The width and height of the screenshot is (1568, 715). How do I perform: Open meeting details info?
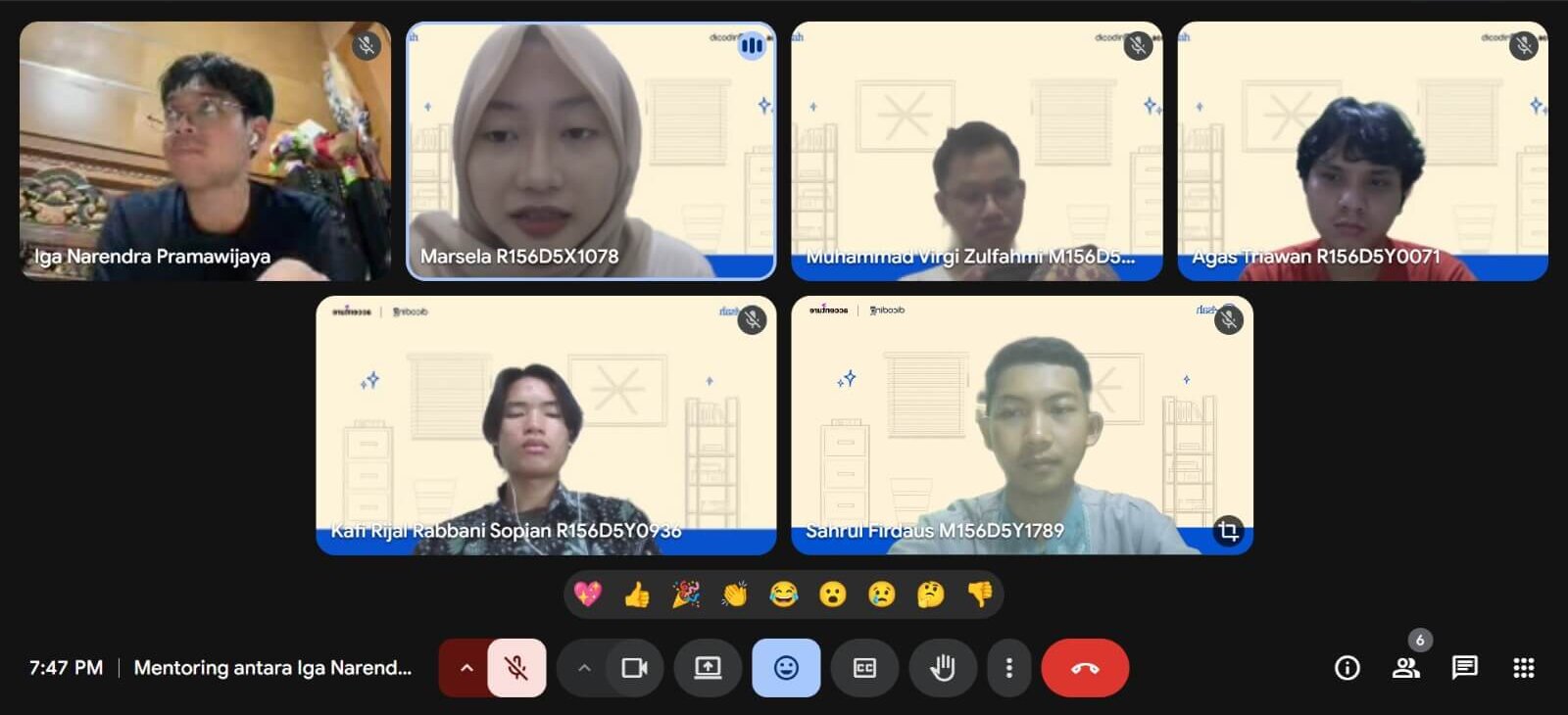tap(1347, 668)
